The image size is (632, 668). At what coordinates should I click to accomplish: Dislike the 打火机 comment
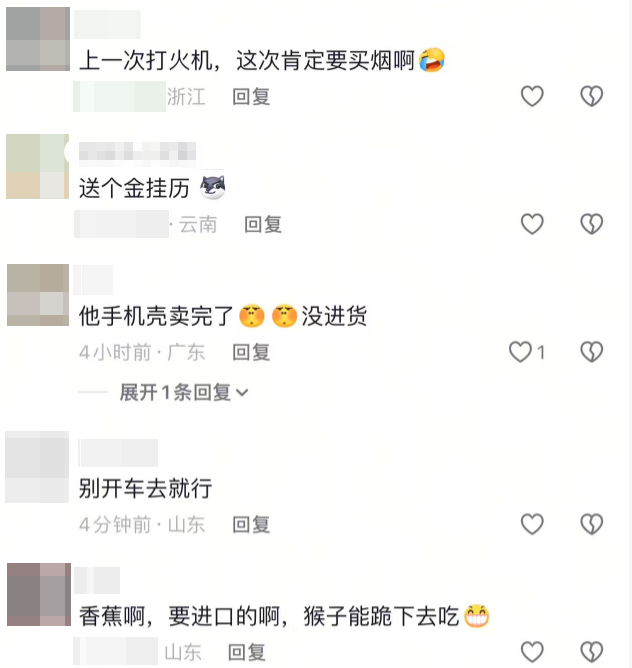click(592, 96)
